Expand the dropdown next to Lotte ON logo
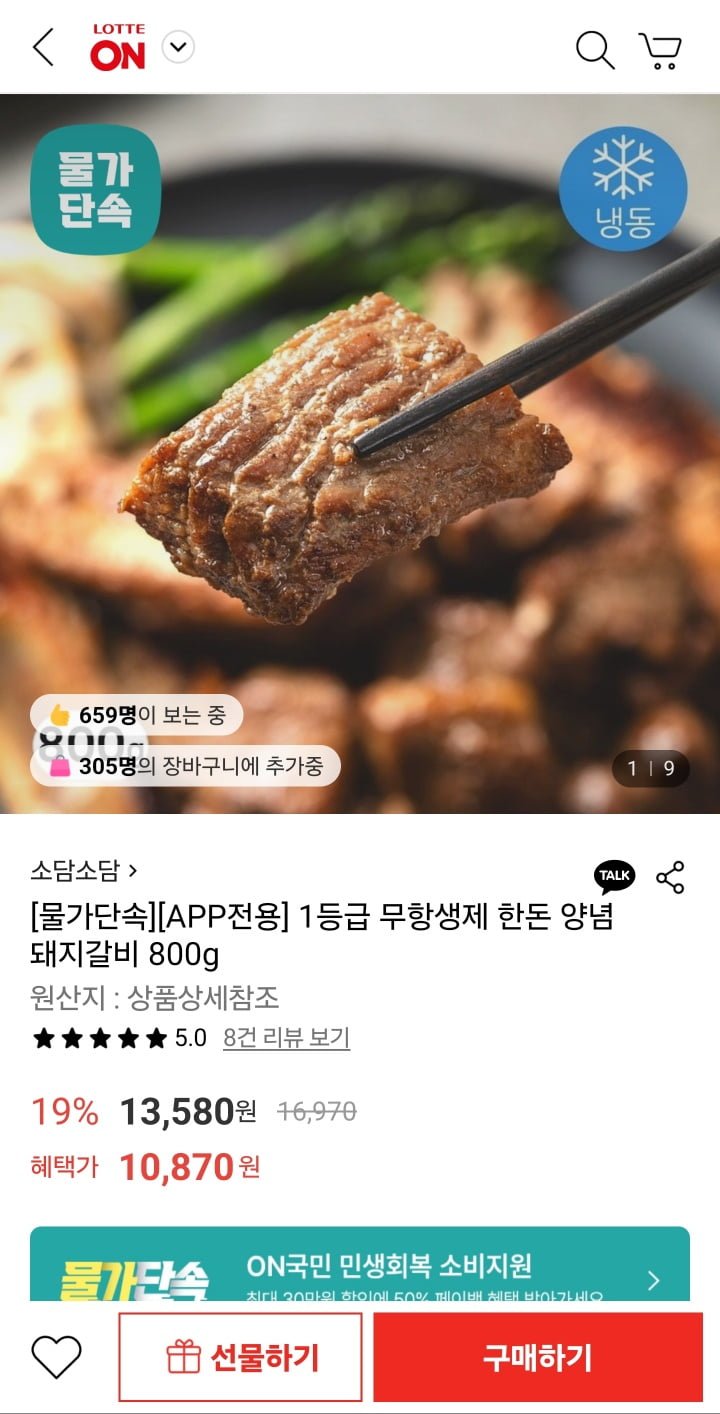The width and height of the screenshot is (720, 1414). tap(178, 47)
